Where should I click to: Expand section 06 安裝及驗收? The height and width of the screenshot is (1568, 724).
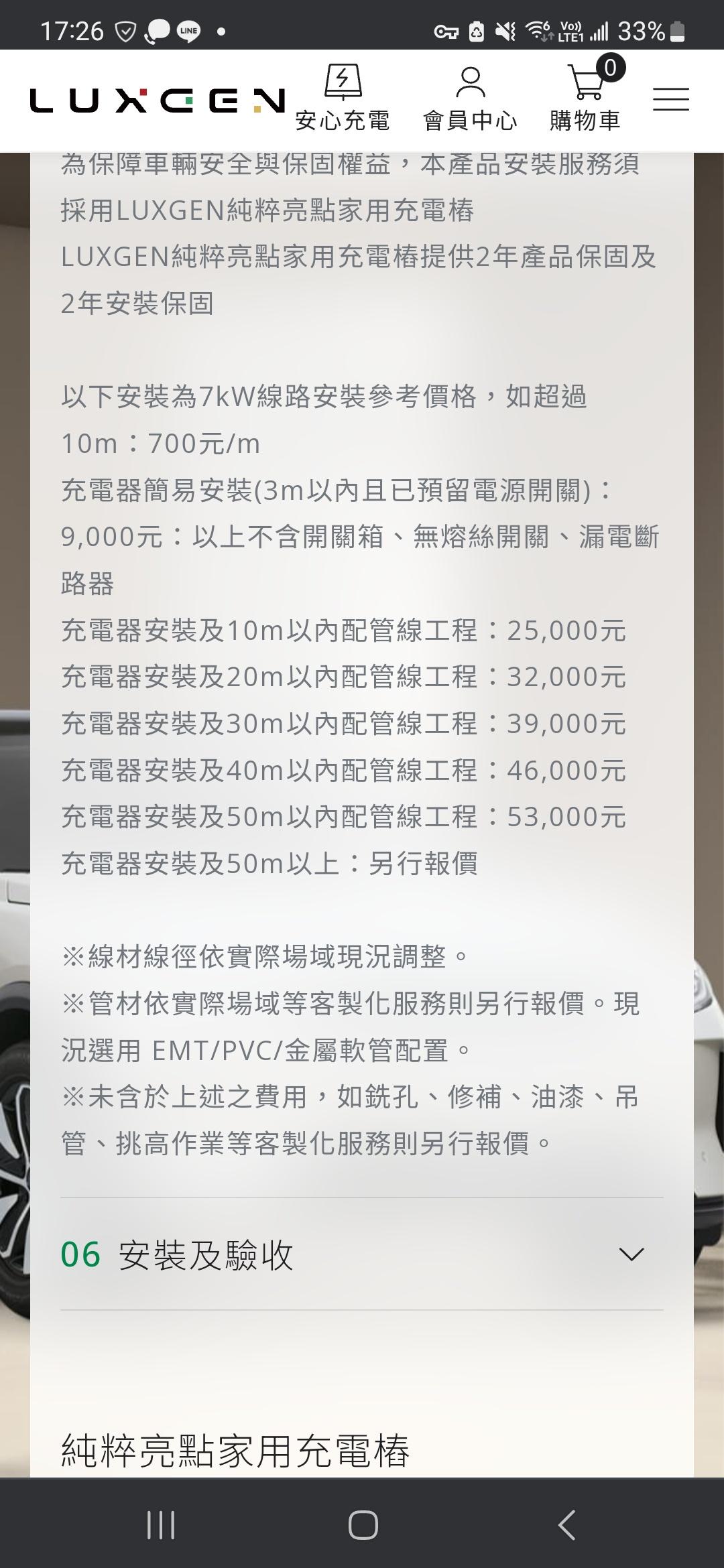(x=362, y=1254)
